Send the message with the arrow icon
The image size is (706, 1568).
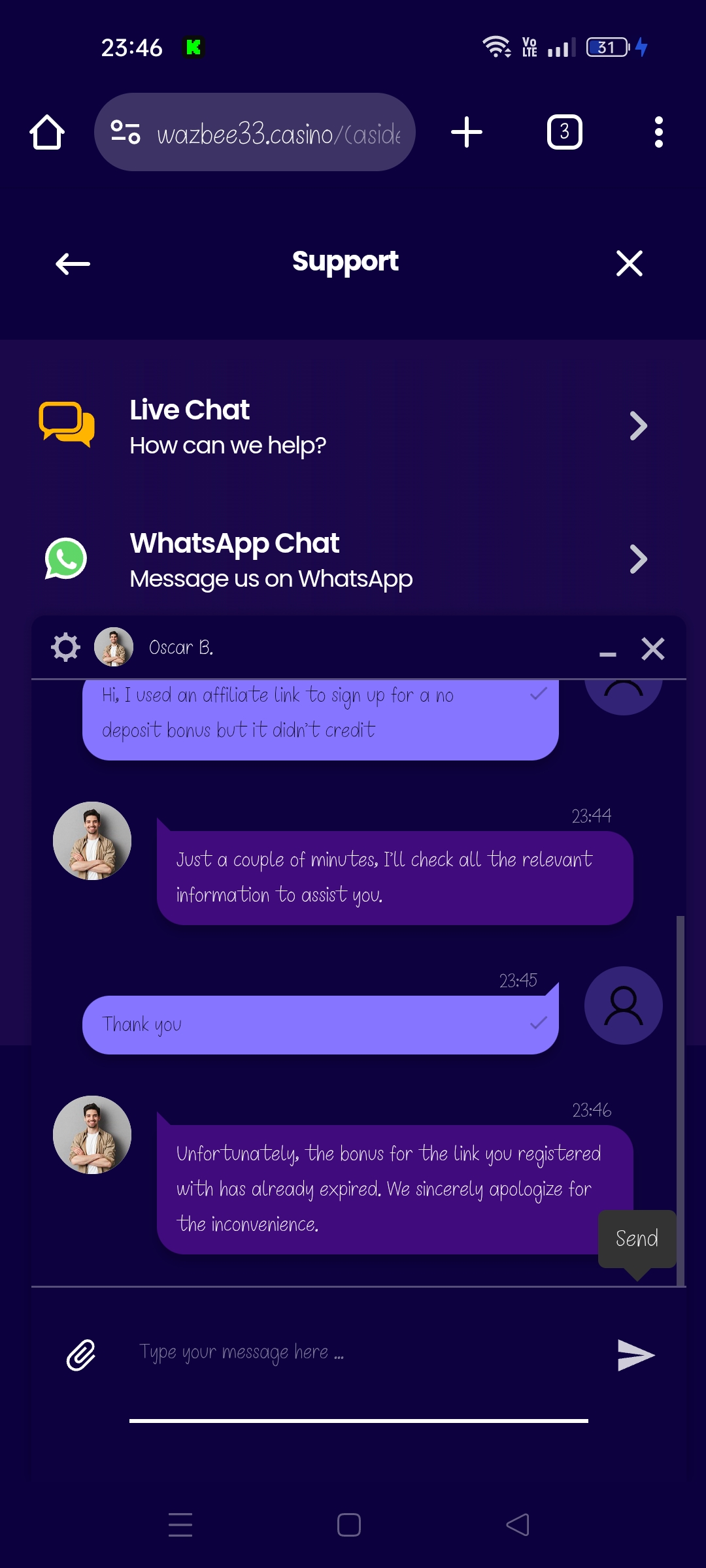(635, 1355)
